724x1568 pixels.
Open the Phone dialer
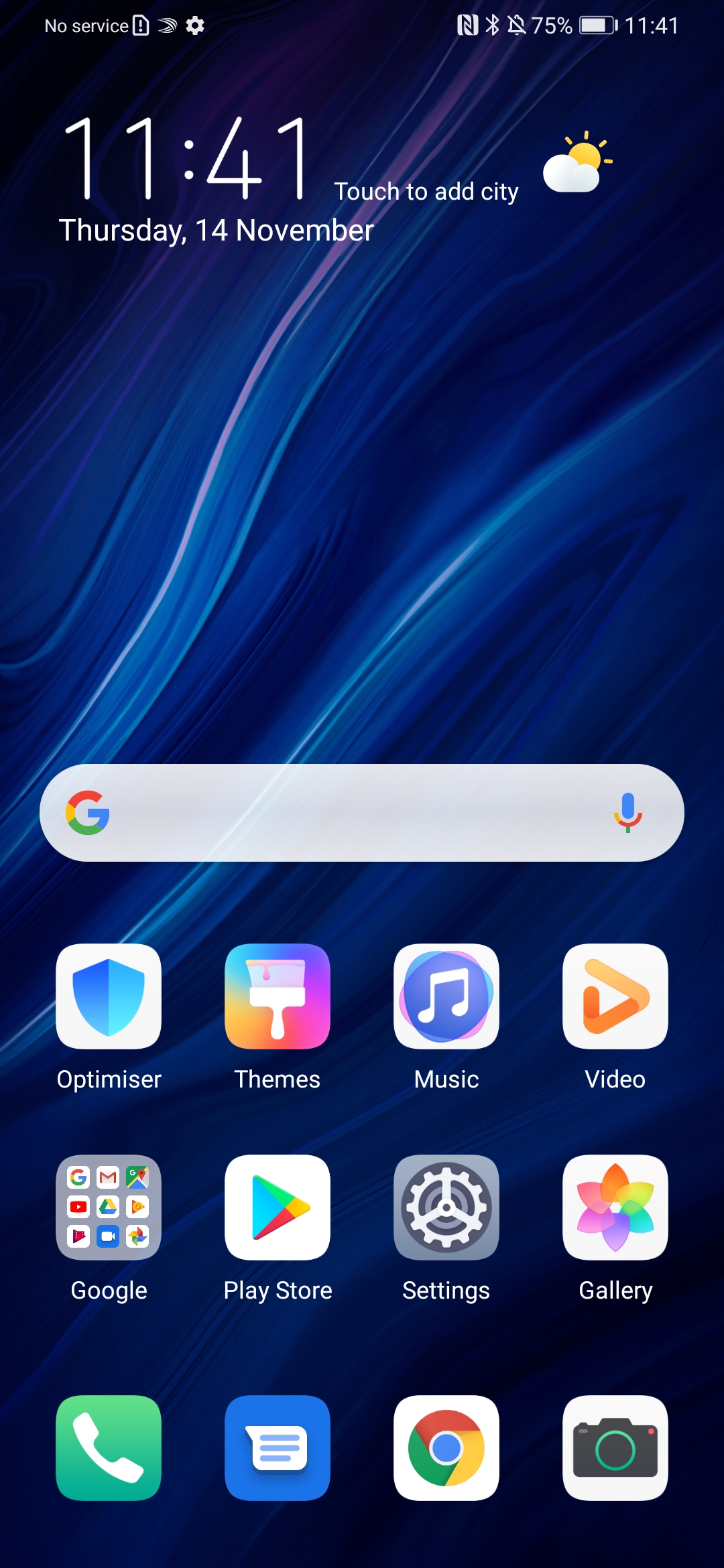(x=109, y=1447)
